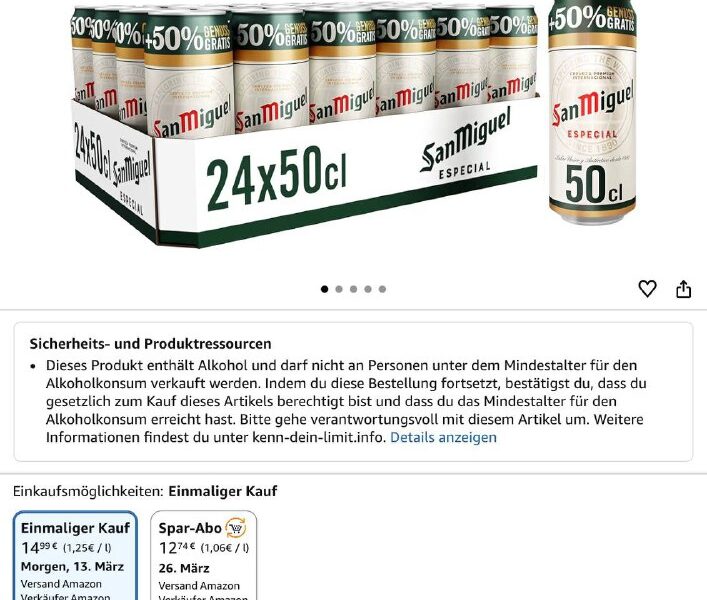This screenshot has width=707, height=600.
Task: Open the "Details anzeigen" link
Action: pos(443,437)
